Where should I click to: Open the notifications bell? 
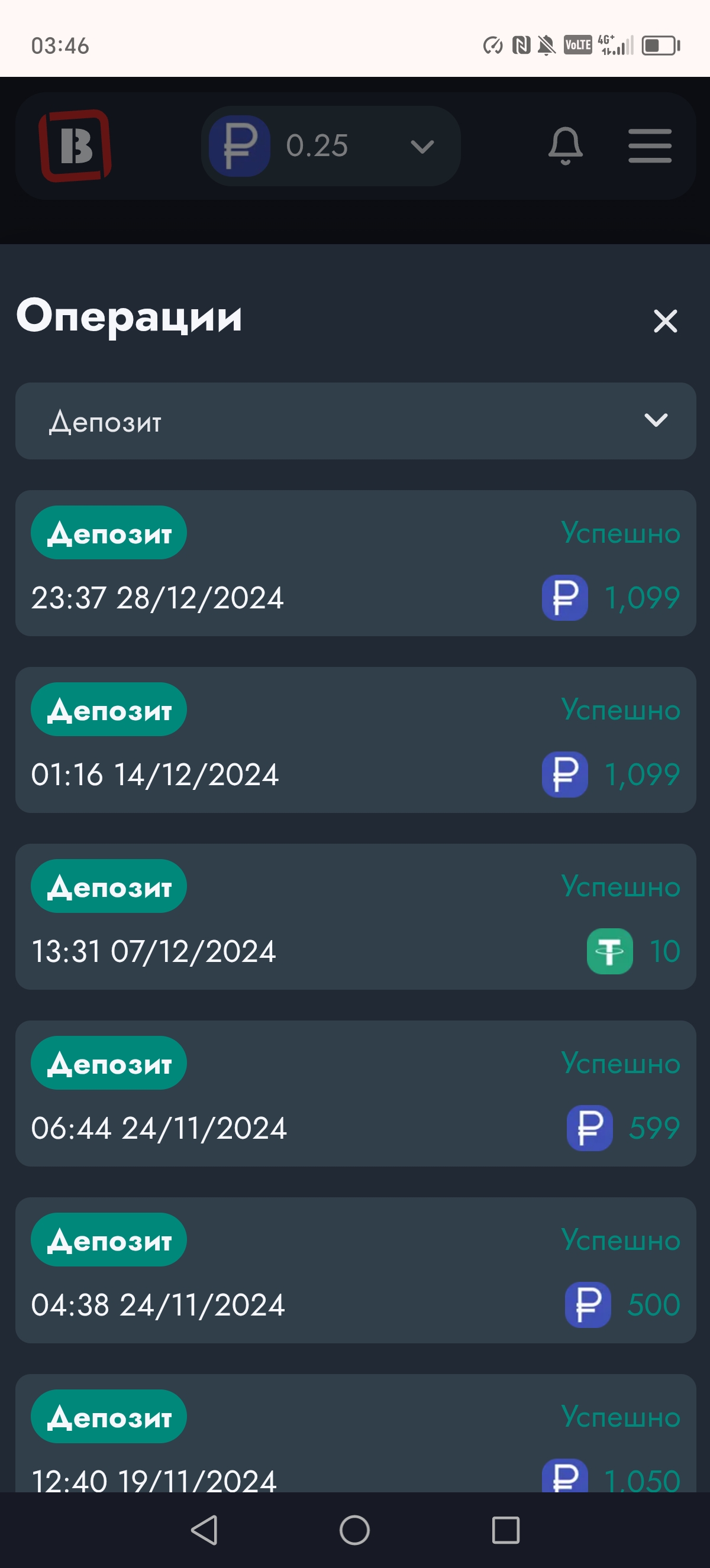click(x=566, y=146)
